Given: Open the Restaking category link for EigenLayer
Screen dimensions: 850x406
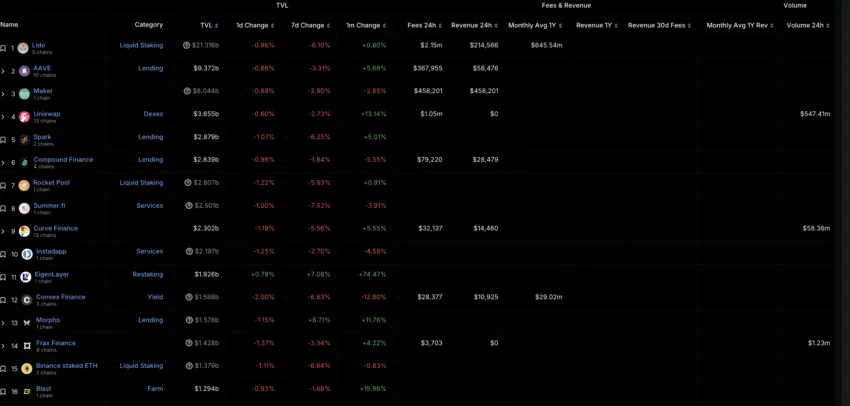Looking at the screenshot, I should [x=148, y=274].
